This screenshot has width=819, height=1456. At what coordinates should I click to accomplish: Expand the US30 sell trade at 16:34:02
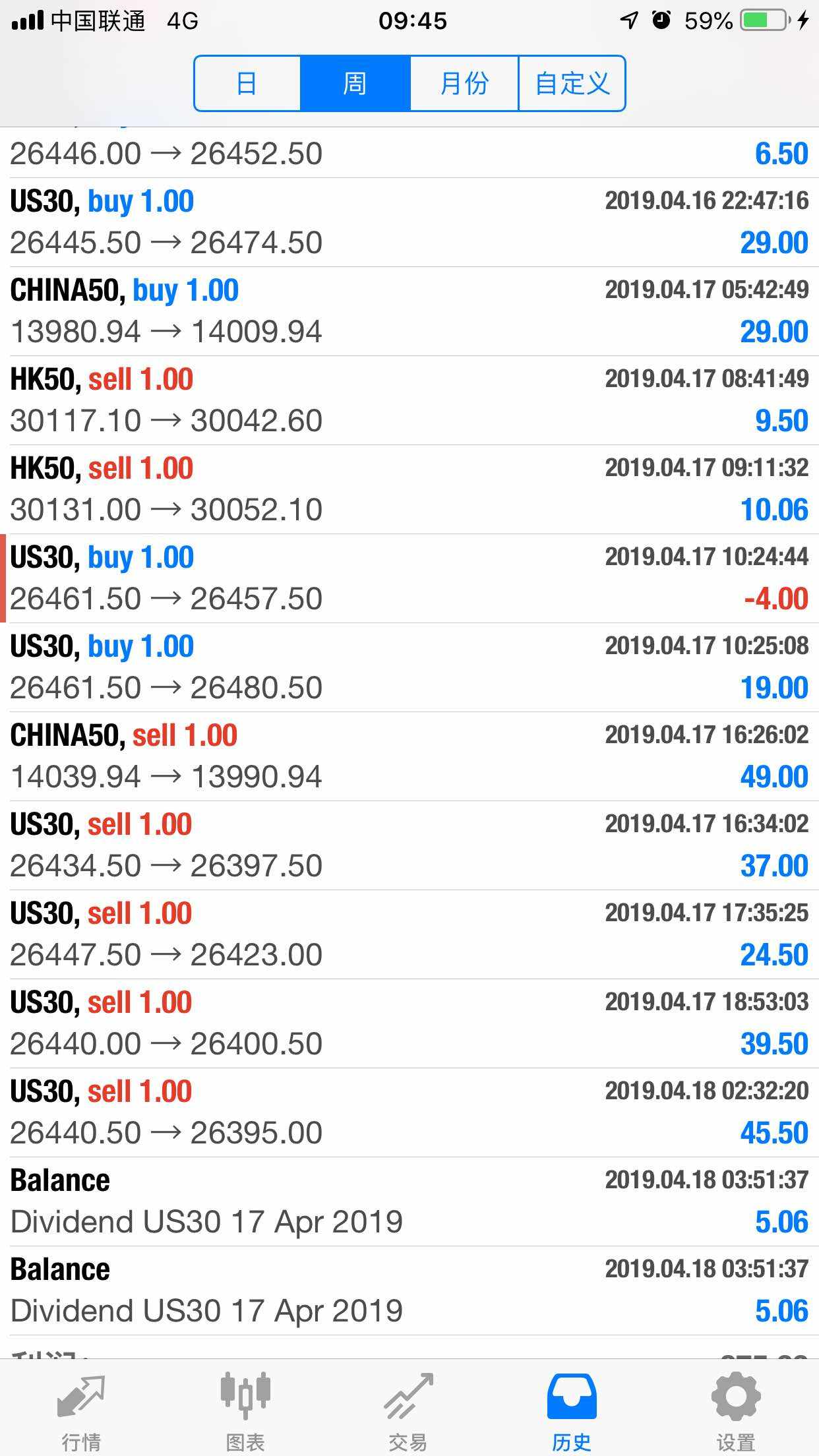pyautogui.click(x=409, y=845)
